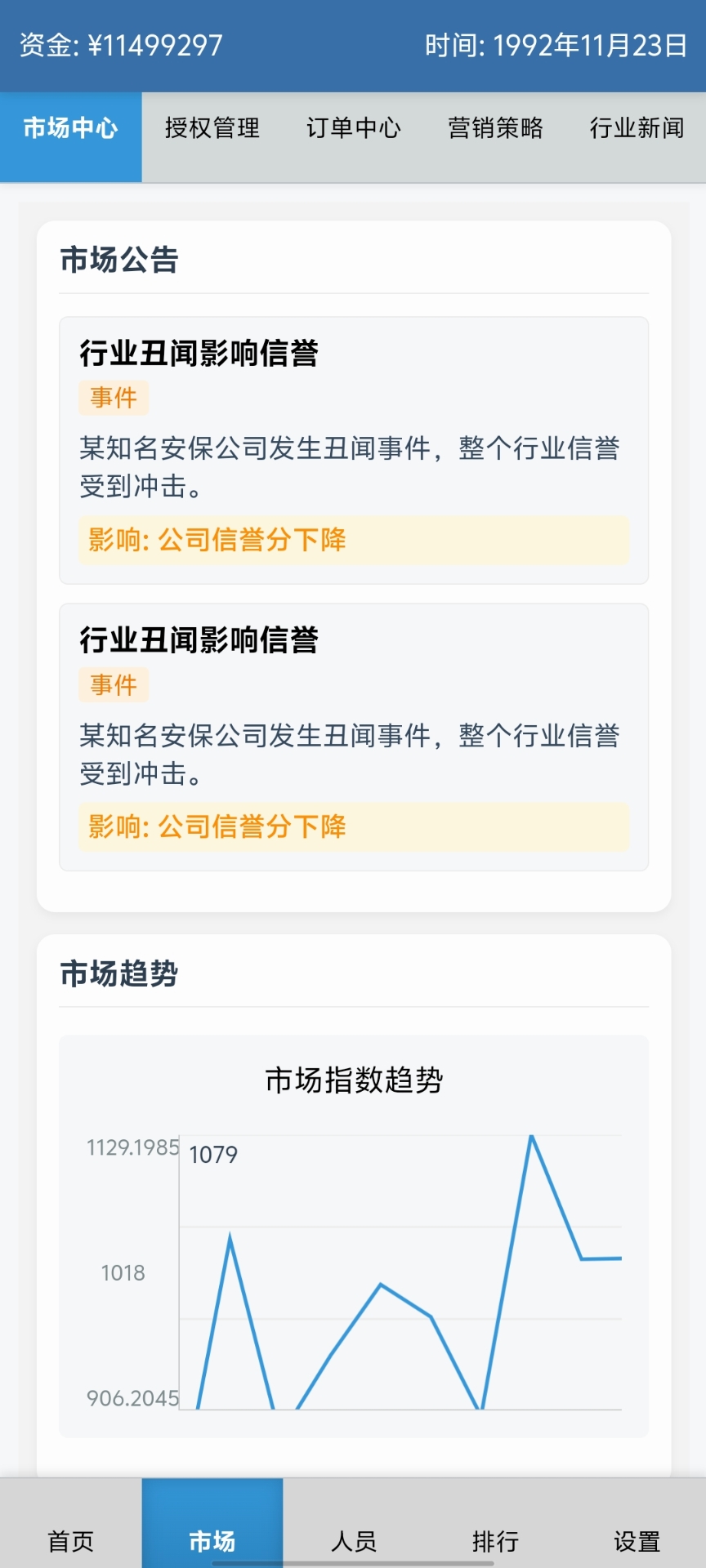Click the 资金 balance display

pos(119,45)
